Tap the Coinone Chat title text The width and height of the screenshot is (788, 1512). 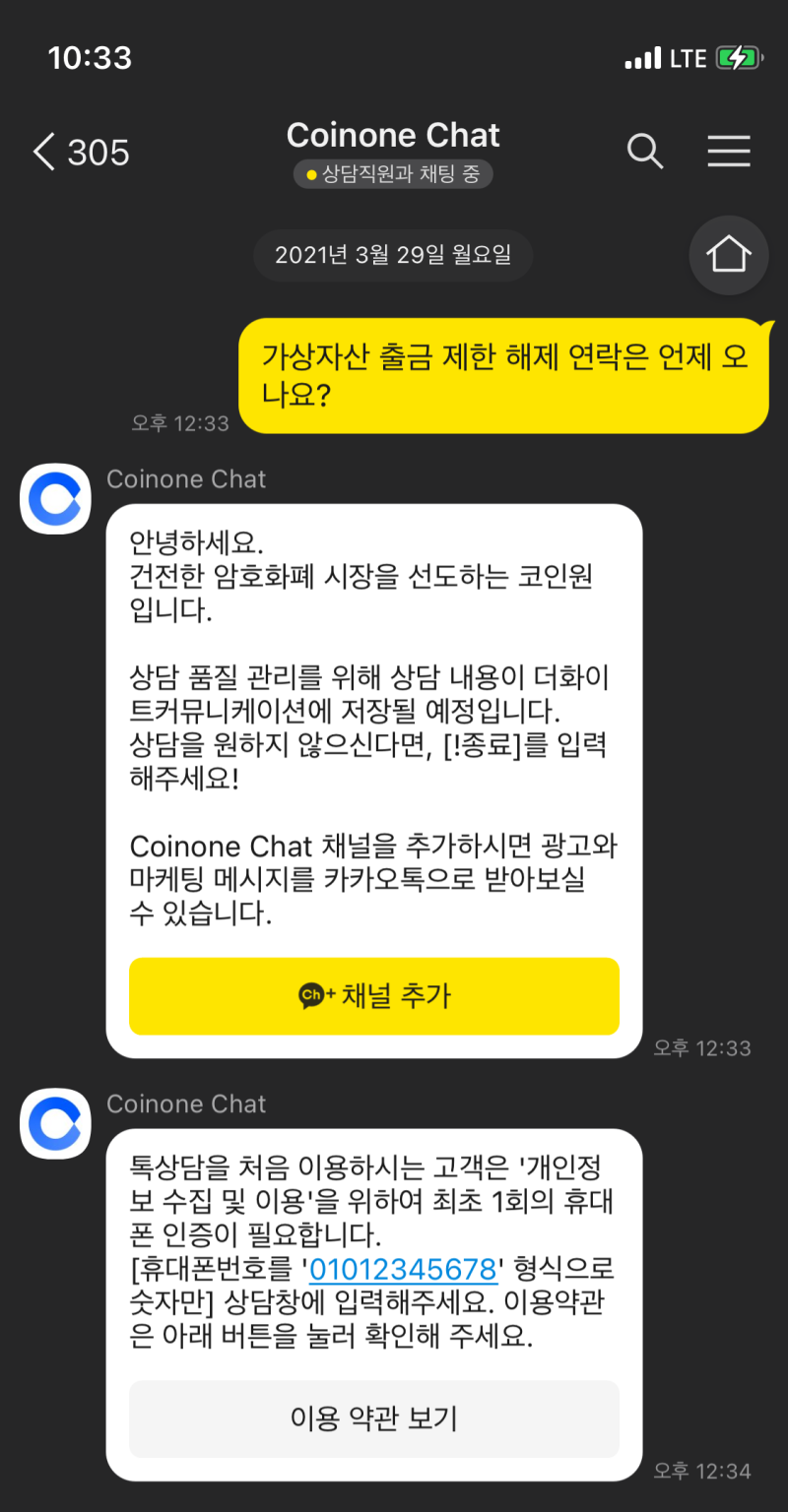(x=393, y=135)
